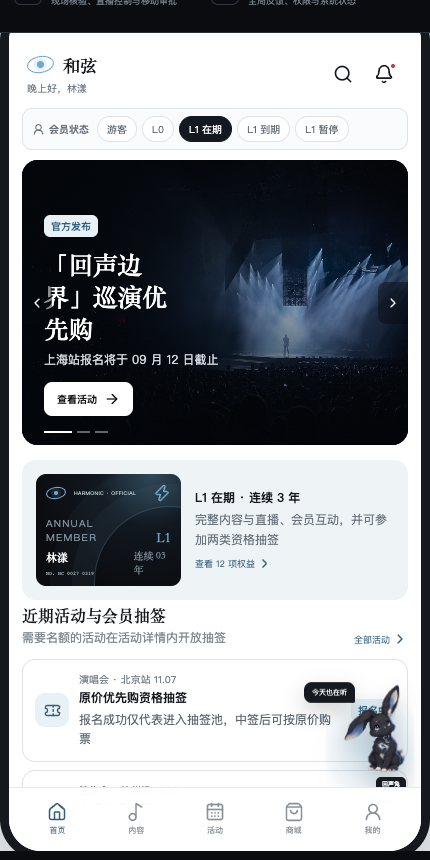Switch to the 我的 tab
This screenshot has height=860, width=430.
[372, 818]
